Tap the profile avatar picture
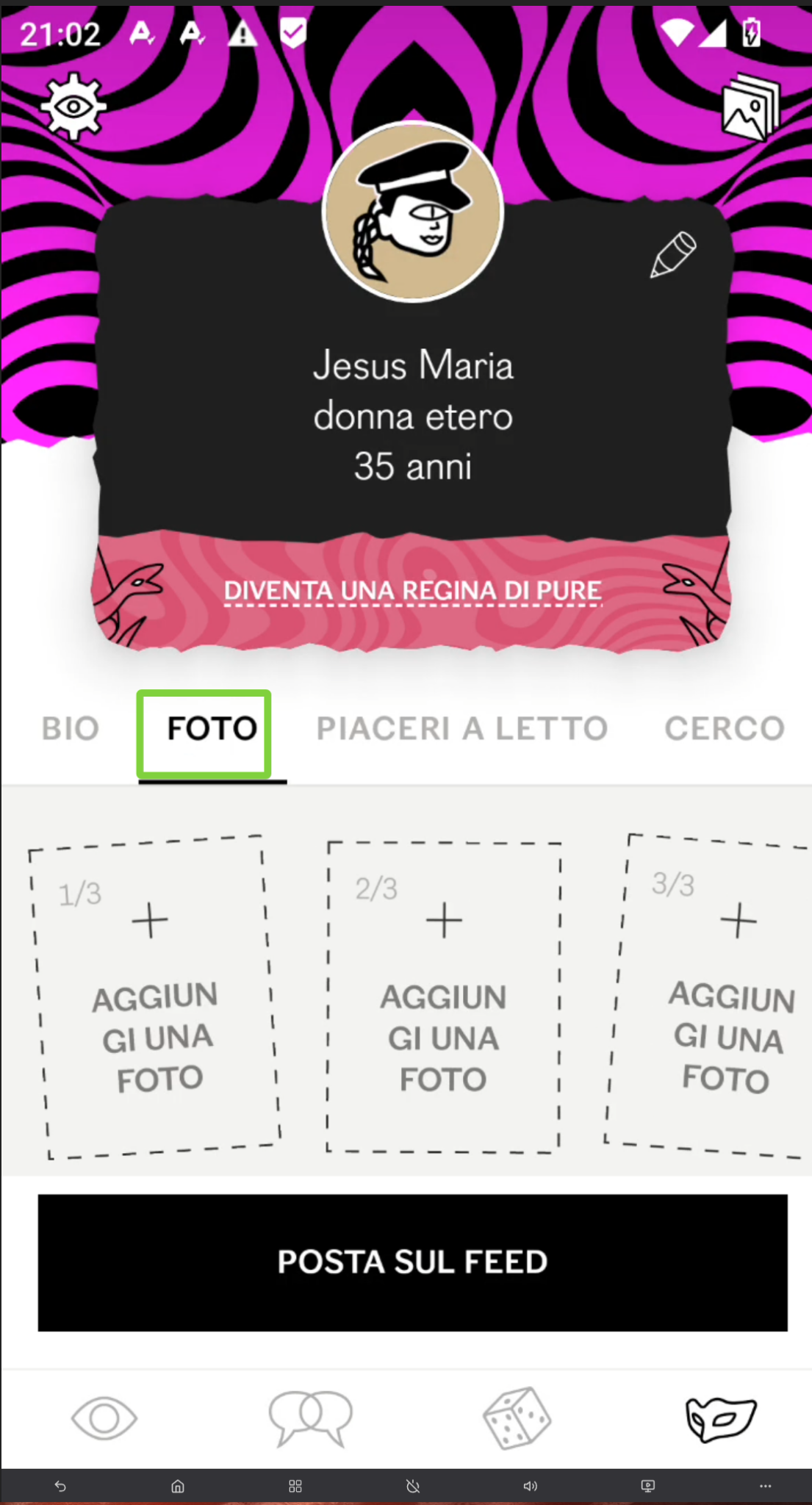Image resolution: width=812 pixels, height=1505 pixels. tap(413, 212)
